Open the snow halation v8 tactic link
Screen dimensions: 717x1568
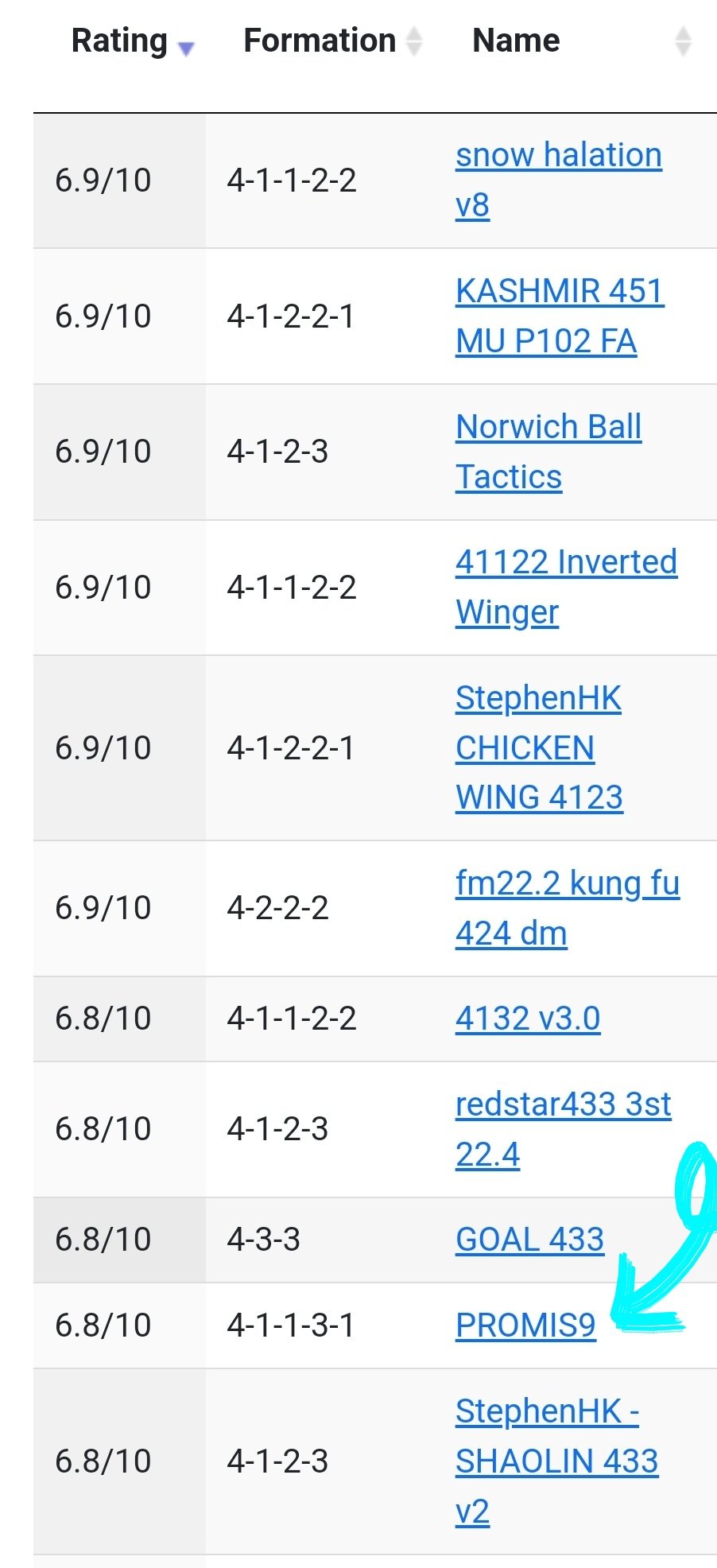coord(558,180)
